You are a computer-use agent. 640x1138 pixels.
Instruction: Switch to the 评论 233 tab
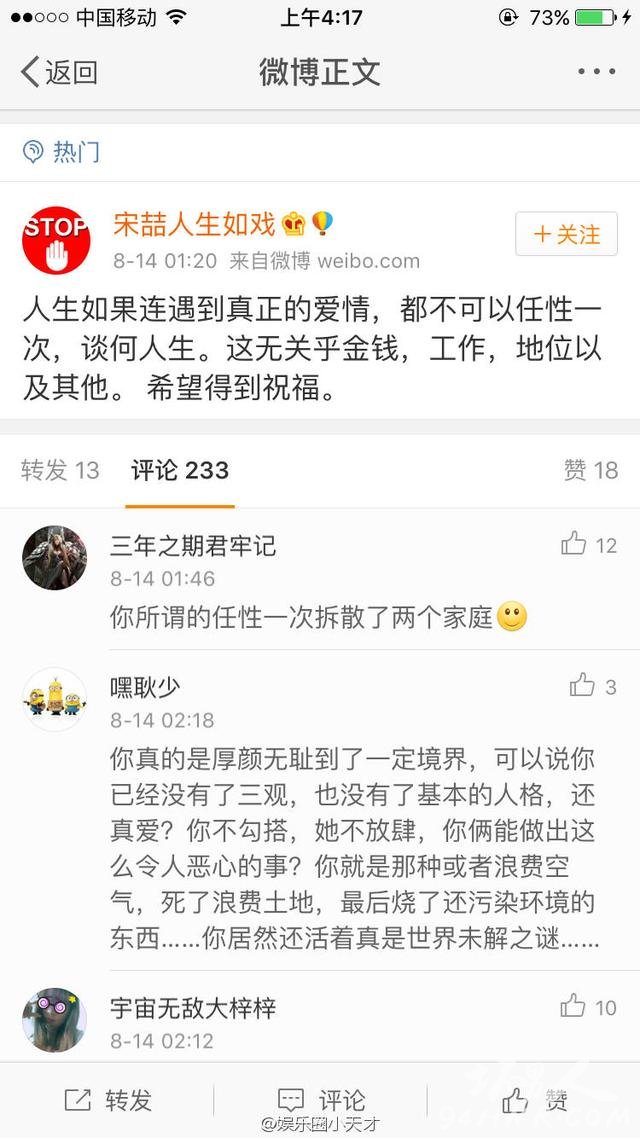pos(180,470)
